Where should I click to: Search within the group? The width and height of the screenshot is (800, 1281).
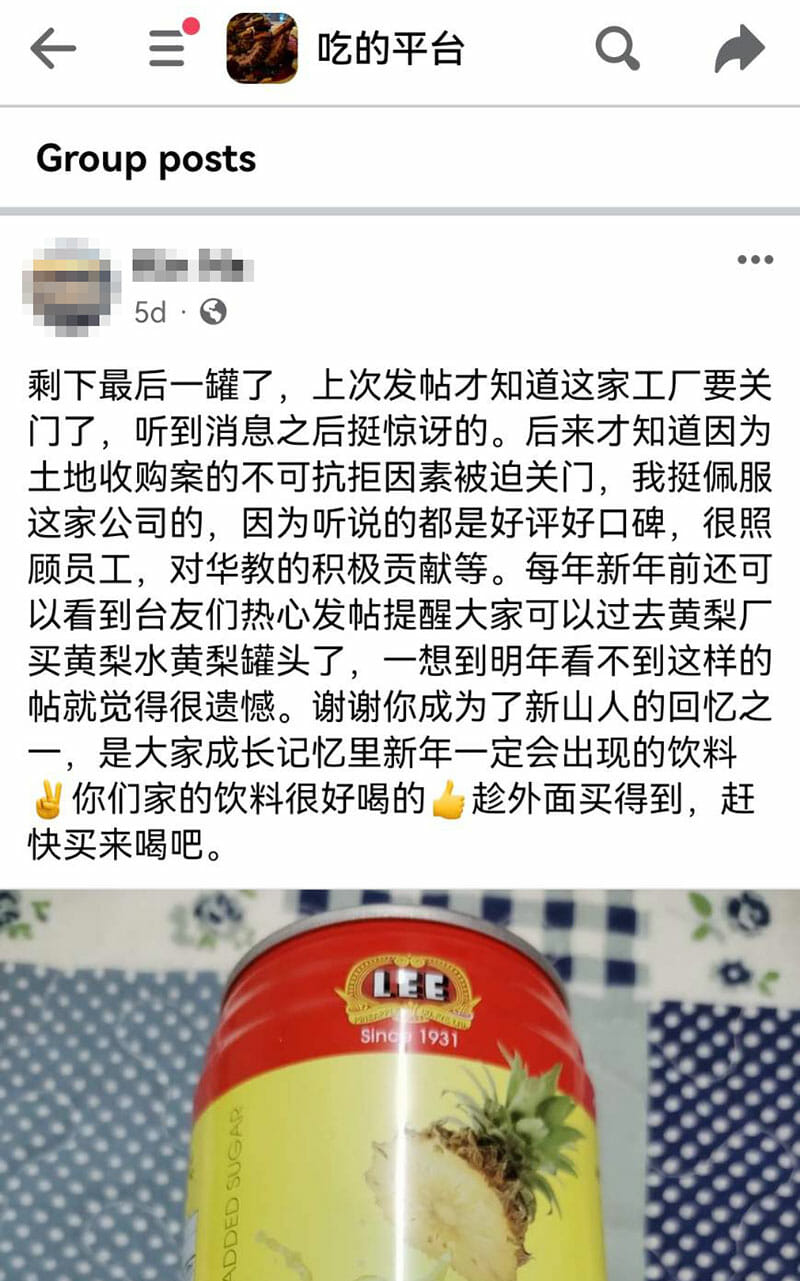point(617,48)
